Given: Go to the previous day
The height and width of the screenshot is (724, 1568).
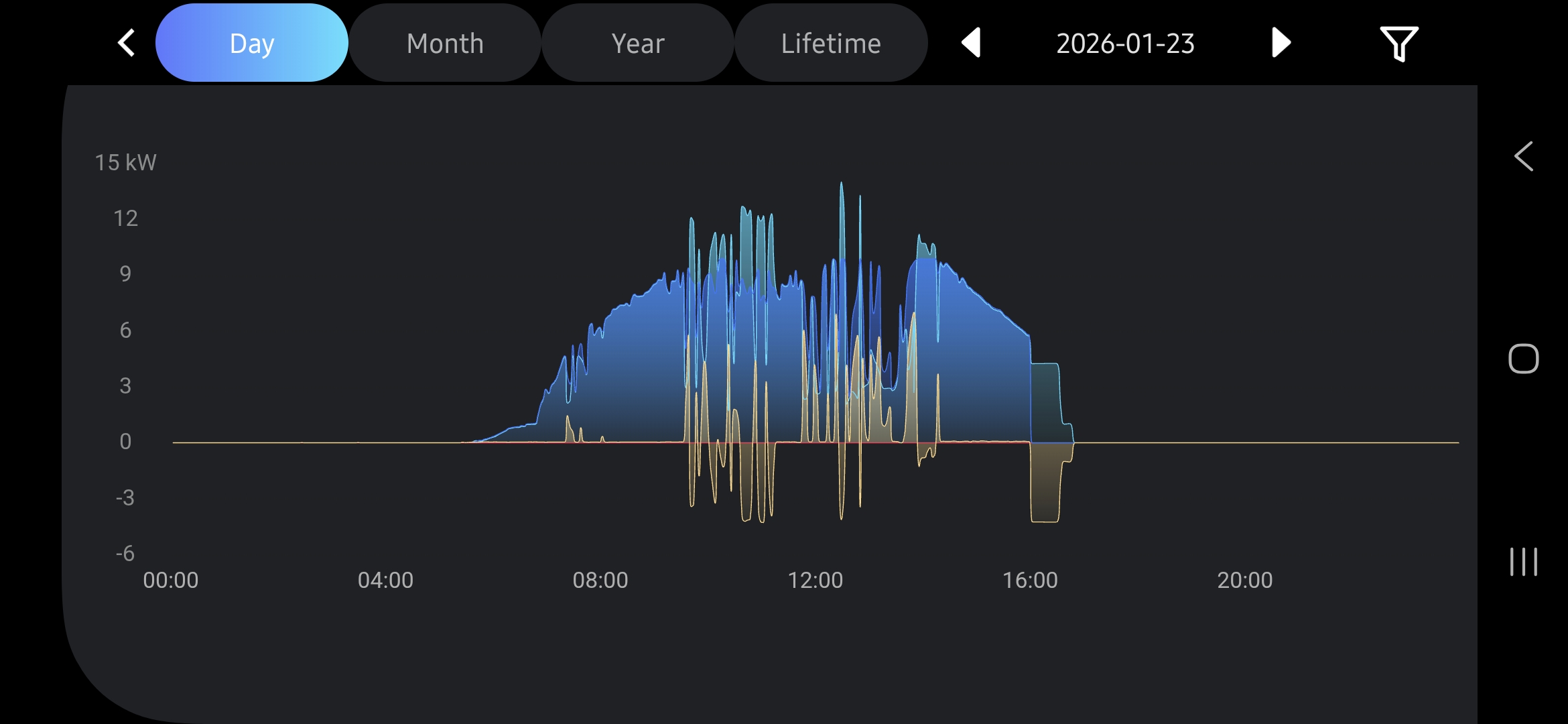Looking at the screenshot, I should [971, 43].
